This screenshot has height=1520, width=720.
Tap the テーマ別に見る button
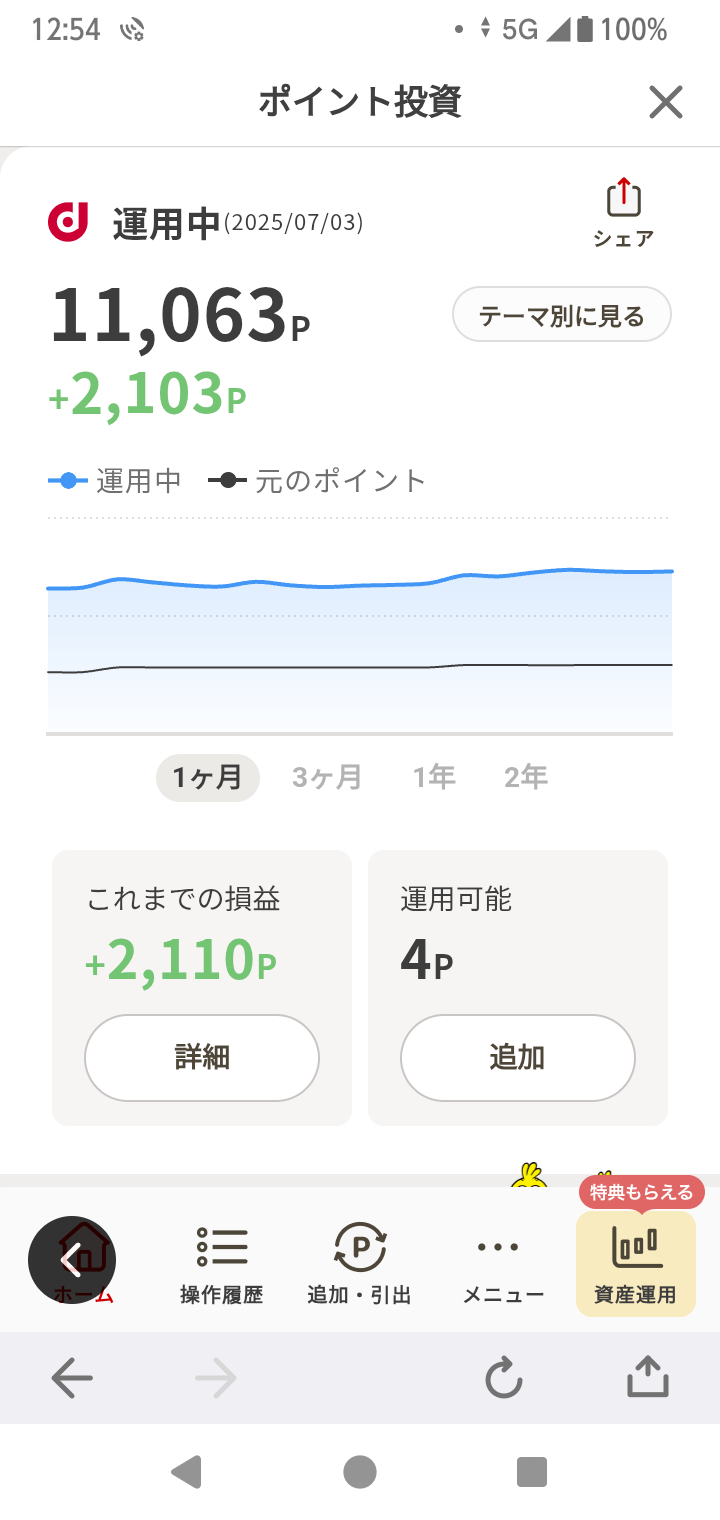click(x=561, y=317)
